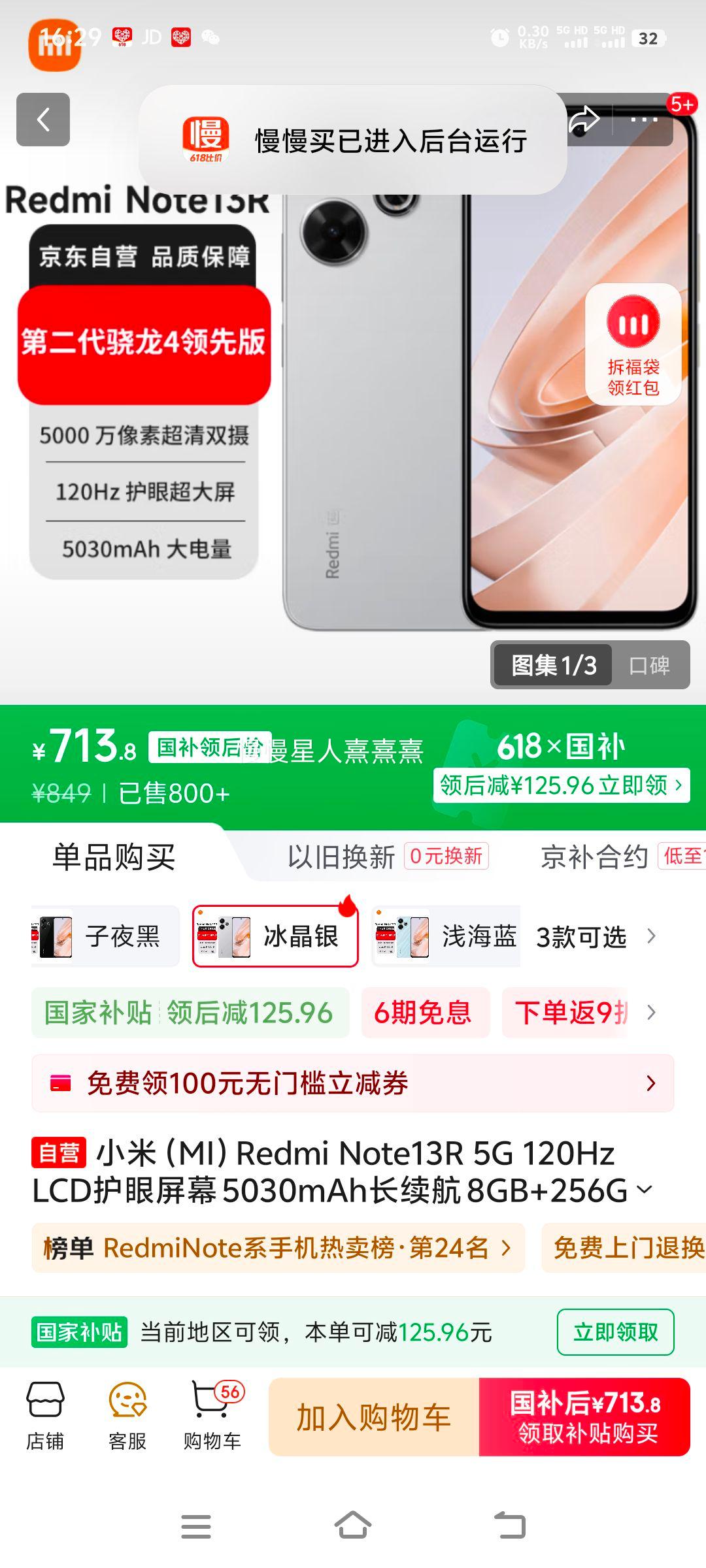Tap 立即领取 to claim the subsidy
The width and height of the screenshot is (706, 1568).
pyautogui.click(x=614, y=1332)
